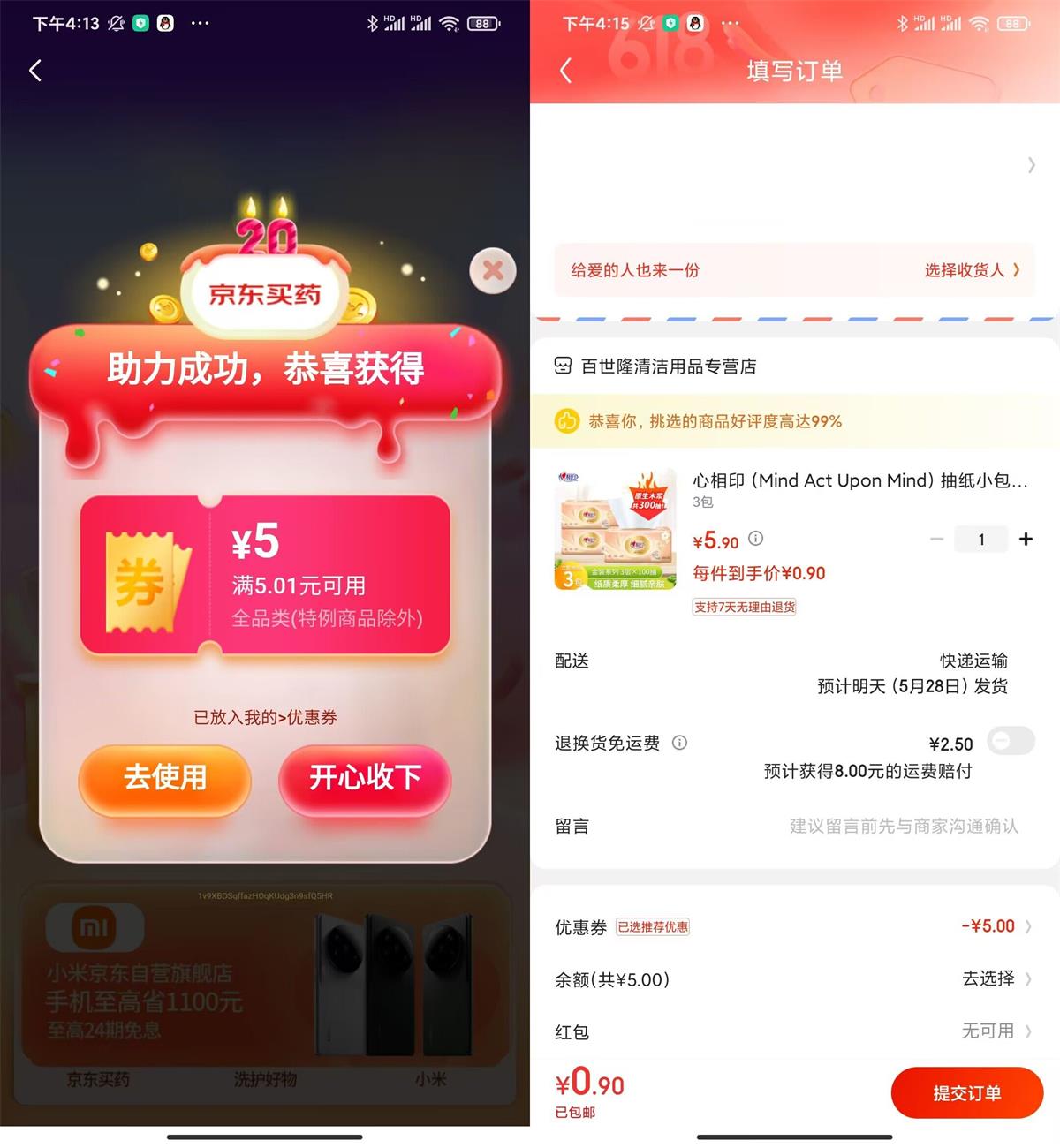Select the 小米 tab at the bottom
Viewport: 1060px width, 1148px height.
(430, 1079)
